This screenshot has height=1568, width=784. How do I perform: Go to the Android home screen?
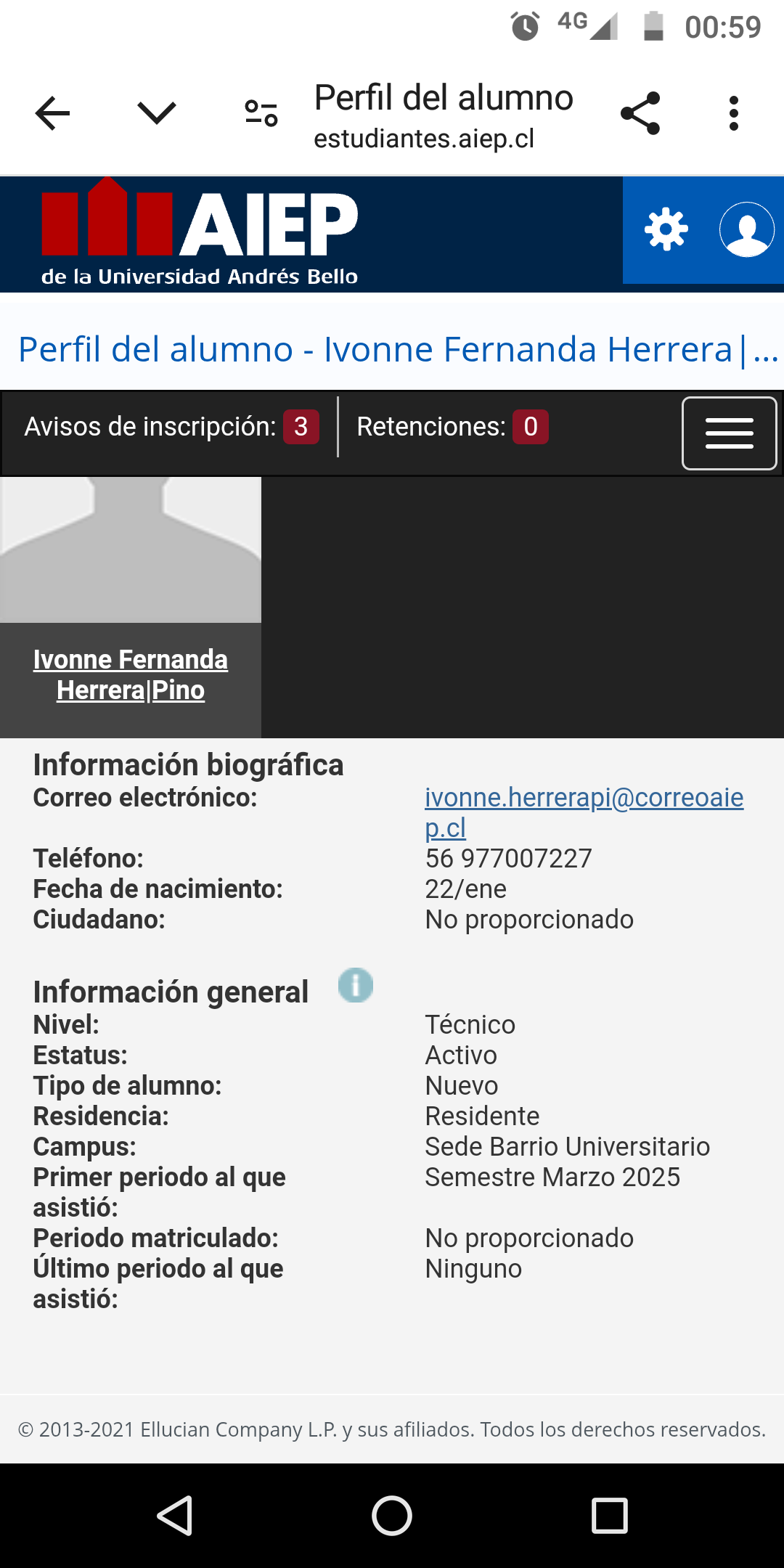(392, 1516)
